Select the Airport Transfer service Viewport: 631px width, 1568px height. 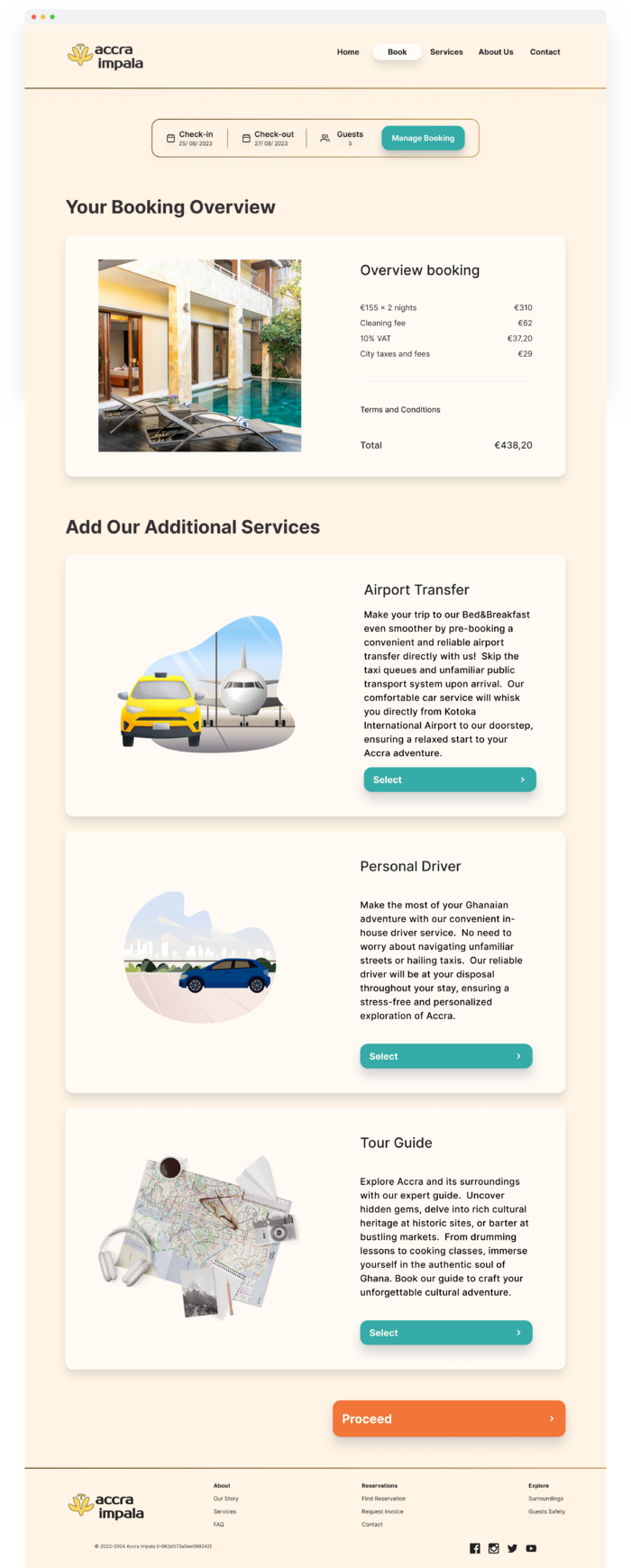[449, 779]
